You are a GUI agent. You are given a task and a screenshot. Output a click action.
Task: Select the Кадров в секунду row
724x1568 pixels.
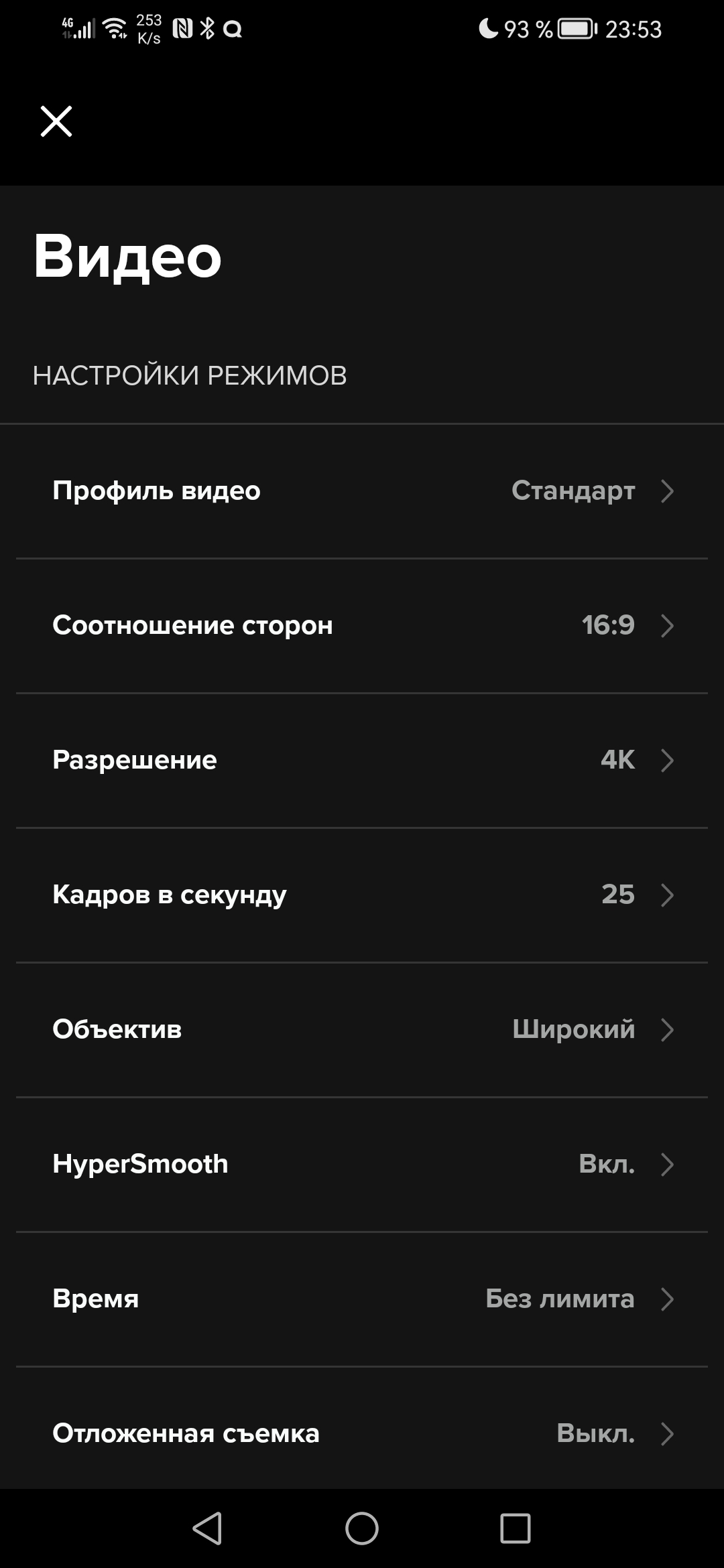[x=362, y=895]
